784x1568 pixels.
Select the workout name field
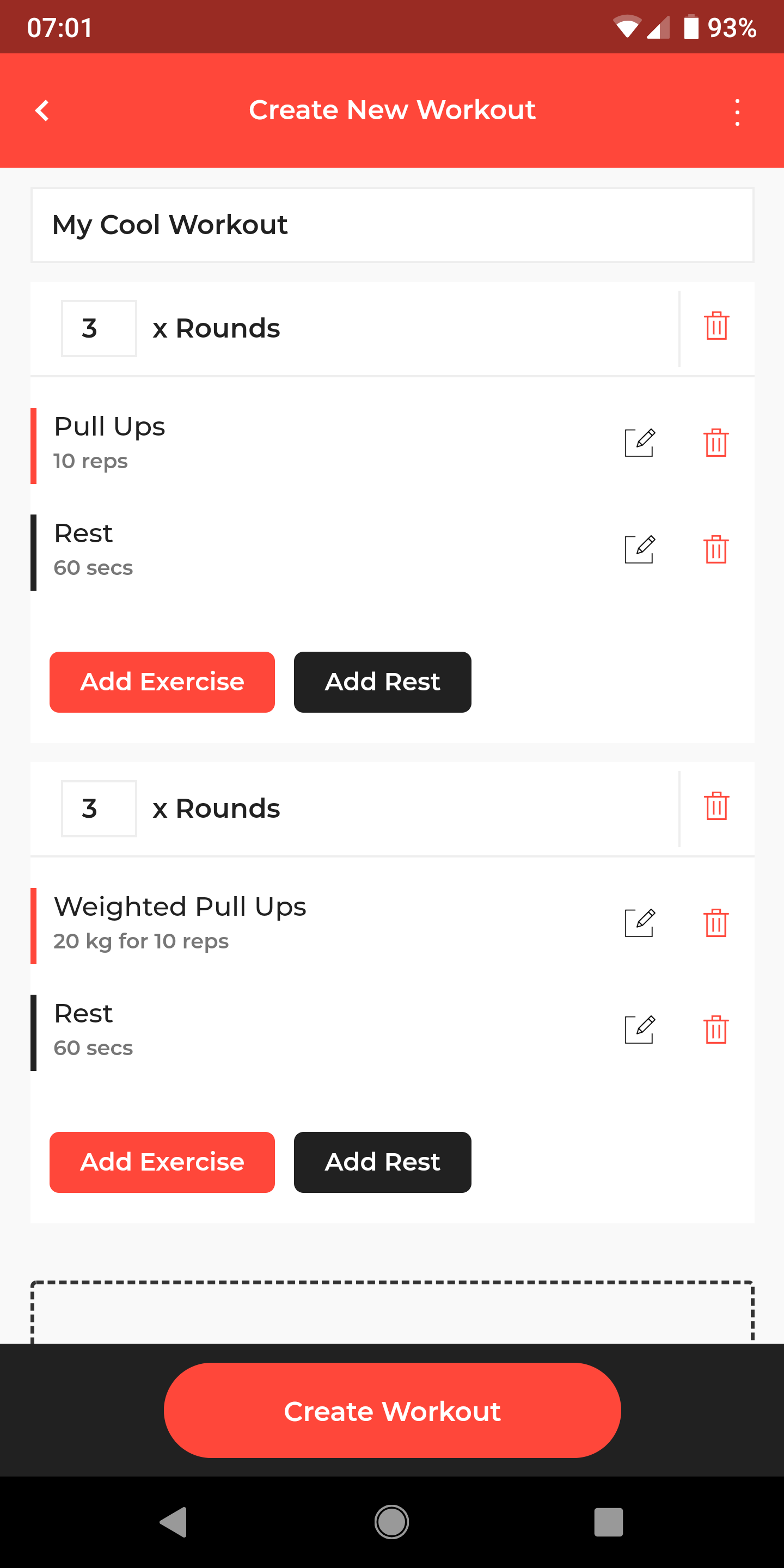[x=391, y=225]
